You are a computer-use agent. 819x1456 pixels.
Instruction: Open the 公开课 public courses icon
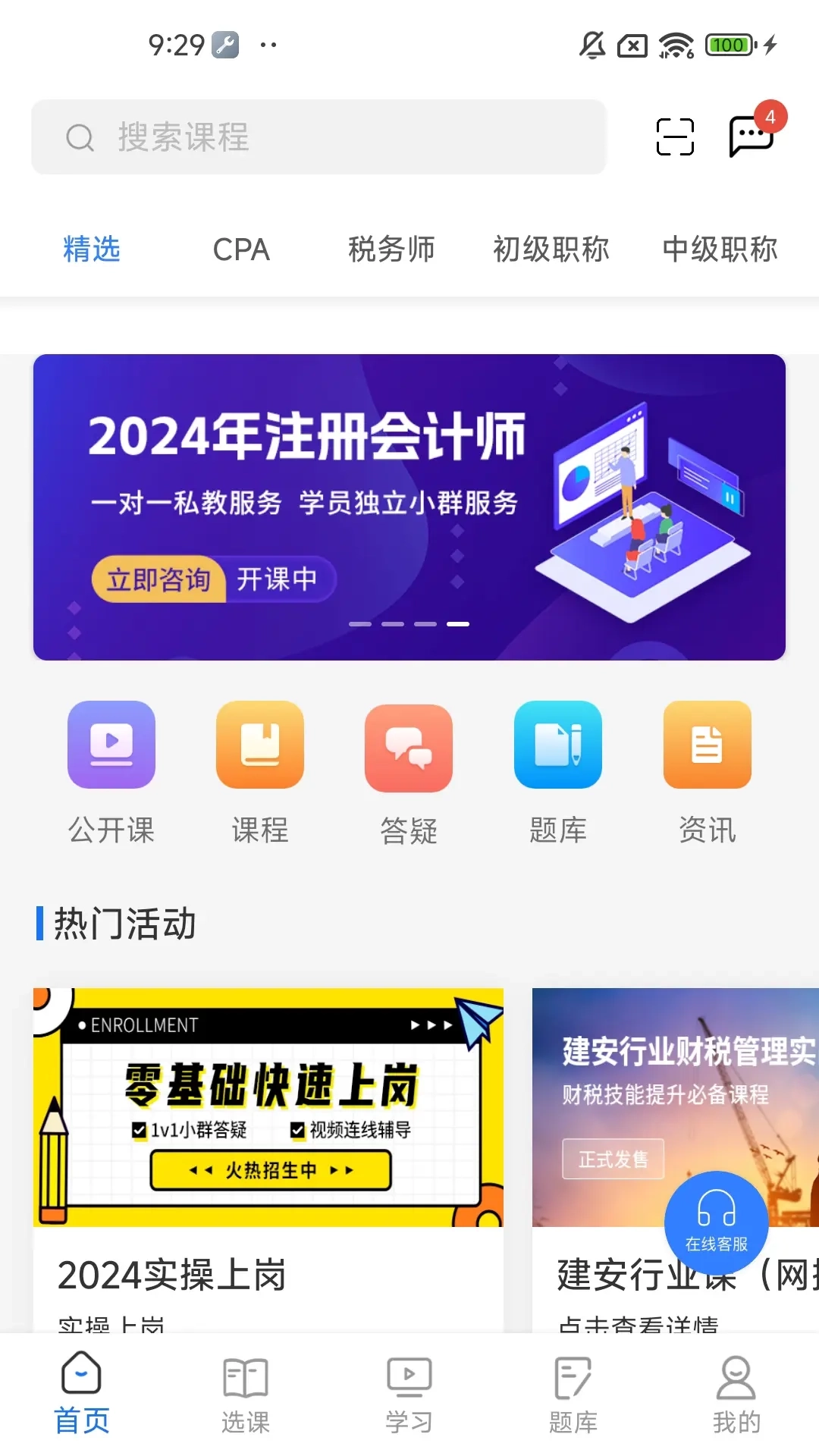pyautogui.click(x=111, y=773)
